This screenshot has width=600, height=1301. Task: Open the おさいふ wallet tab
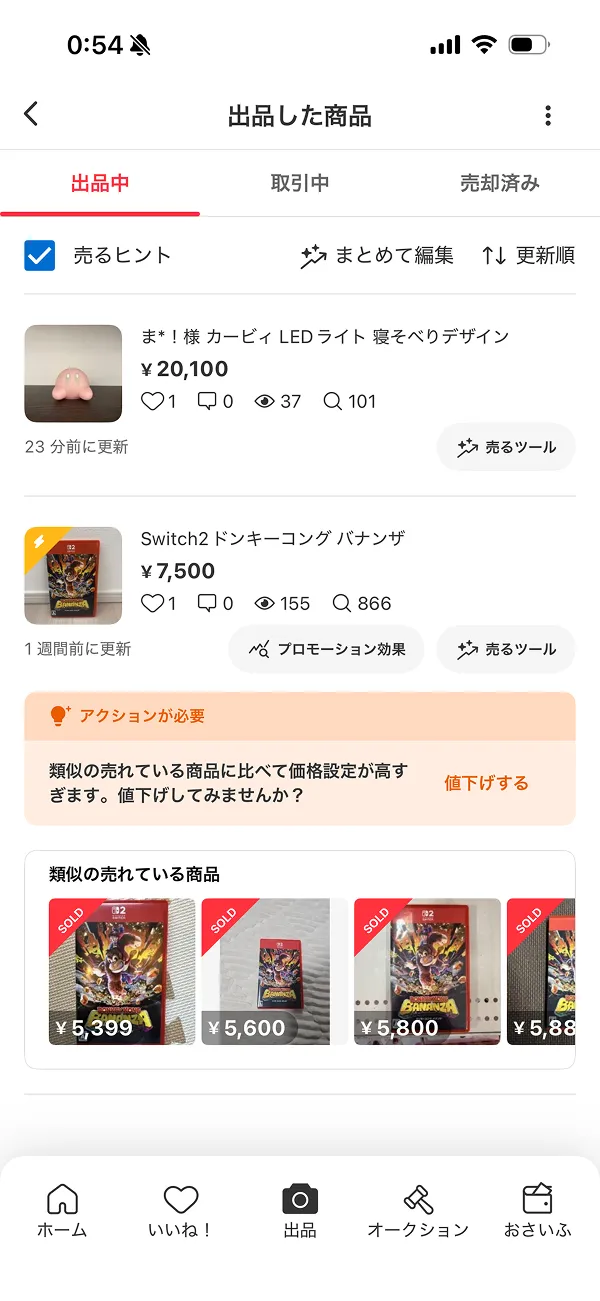point(537,1210)
